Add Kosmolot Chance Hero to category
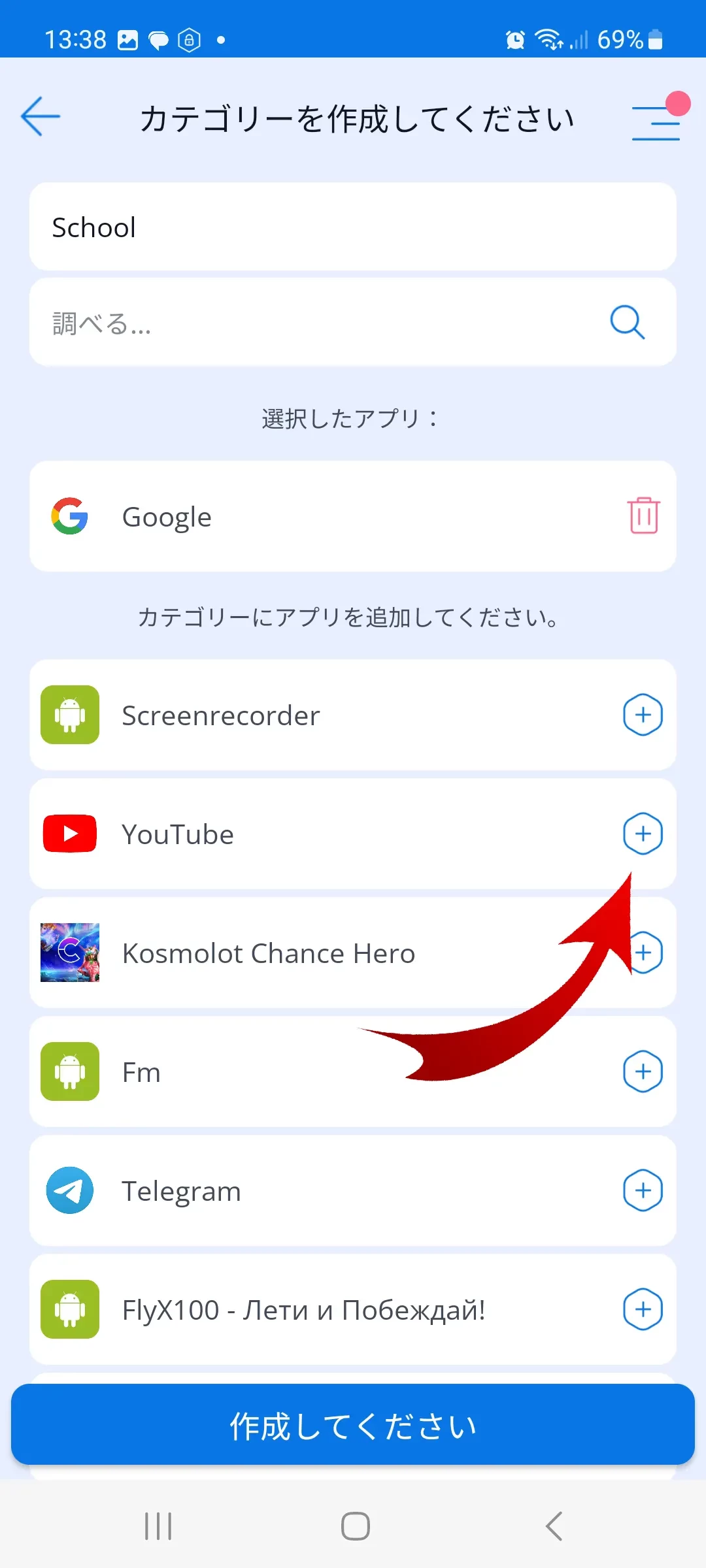Viewport: 706px width, 1568px height. 647,953
